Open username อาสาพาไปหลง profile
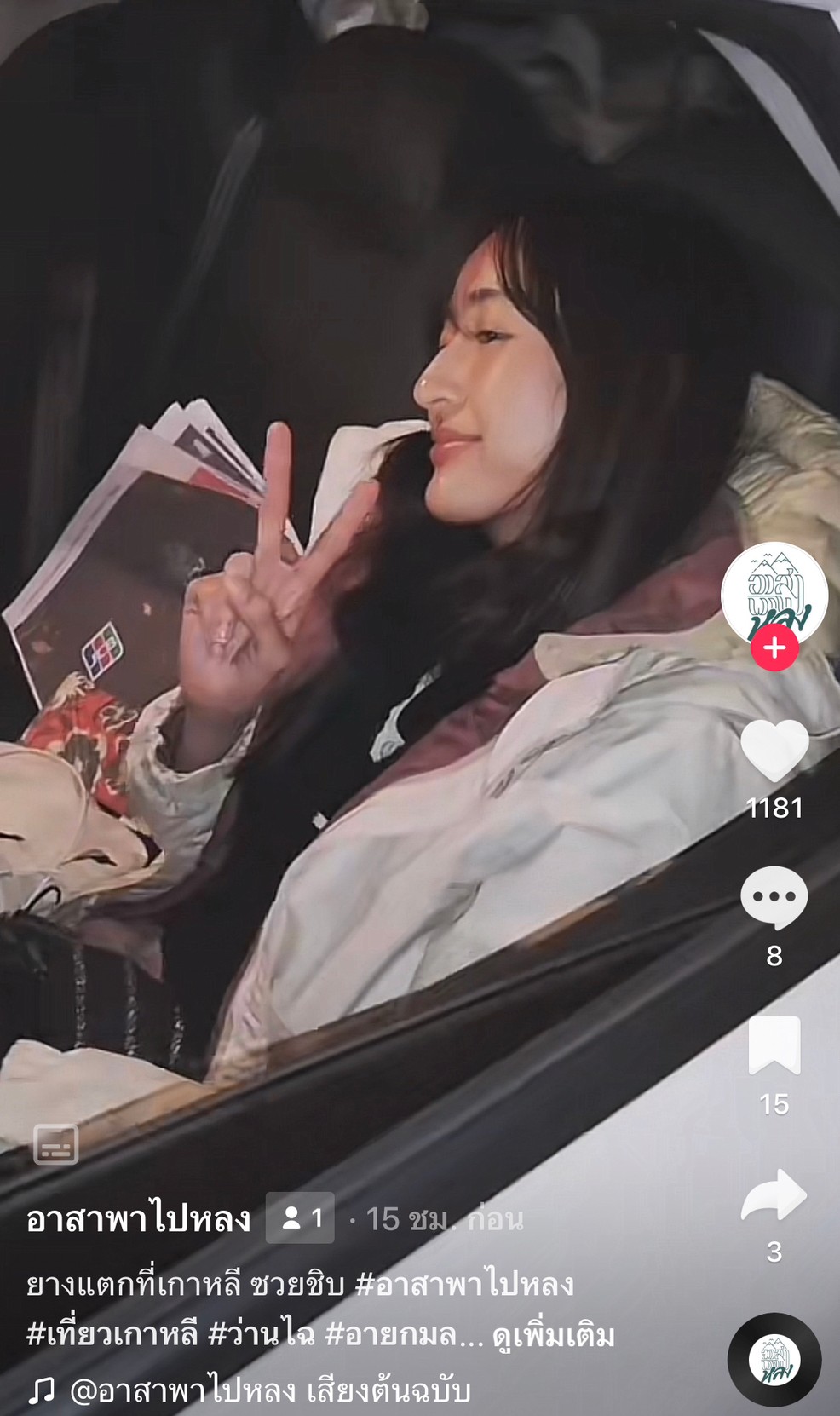The image size is (840, 1416). (139, 1219)
